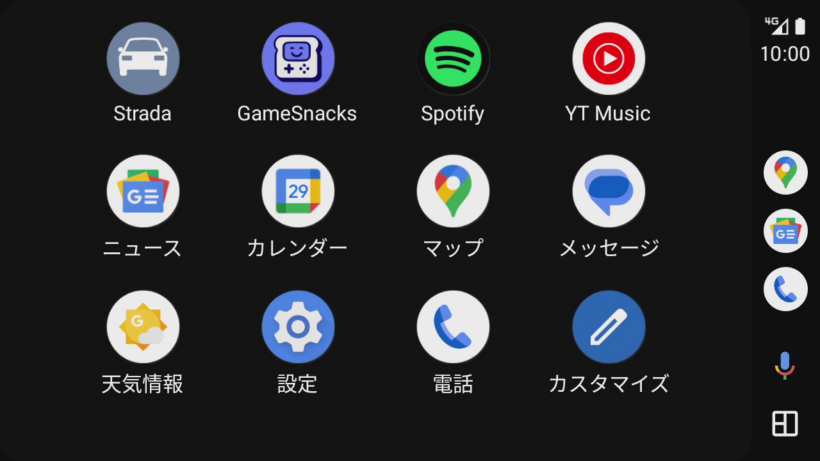The image size is (820, 461).
Task: Open 設定 settings
Action: pyautogui.click(x=297, y=327)
